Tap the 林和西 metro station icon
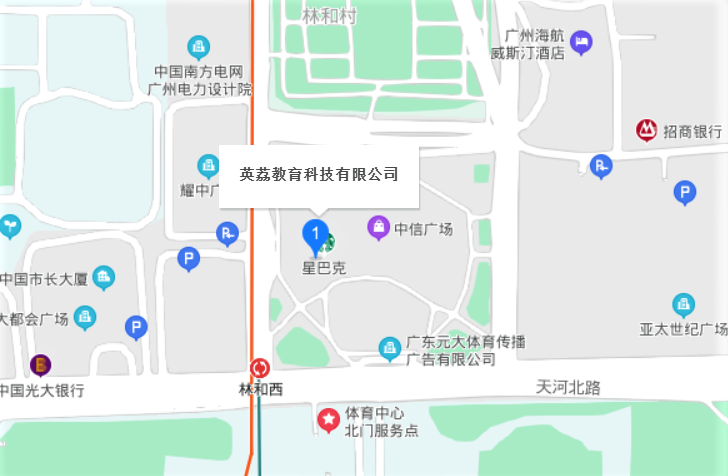 coord(260,368)
